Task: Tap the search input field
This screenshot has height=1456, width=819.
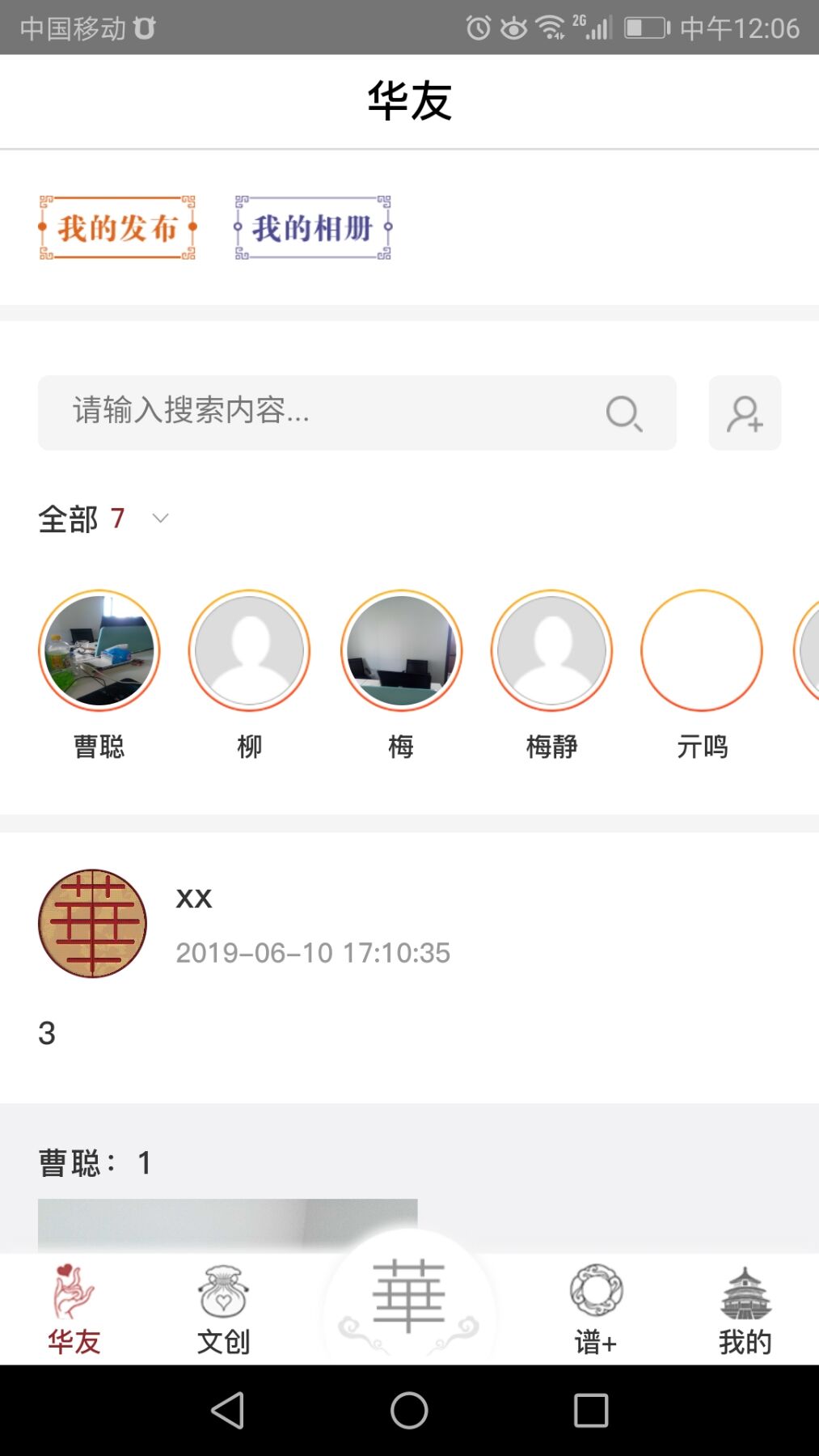Action: pos(323,413)
